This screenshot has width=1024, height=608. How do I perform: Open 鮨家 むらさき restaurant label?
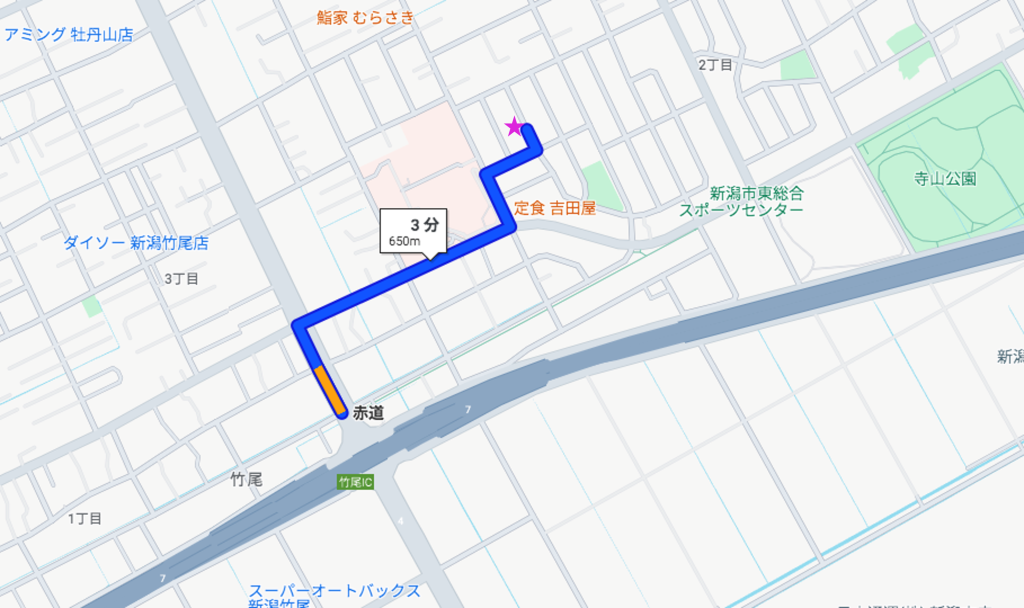pyautogui.click(x=365, y=17)
